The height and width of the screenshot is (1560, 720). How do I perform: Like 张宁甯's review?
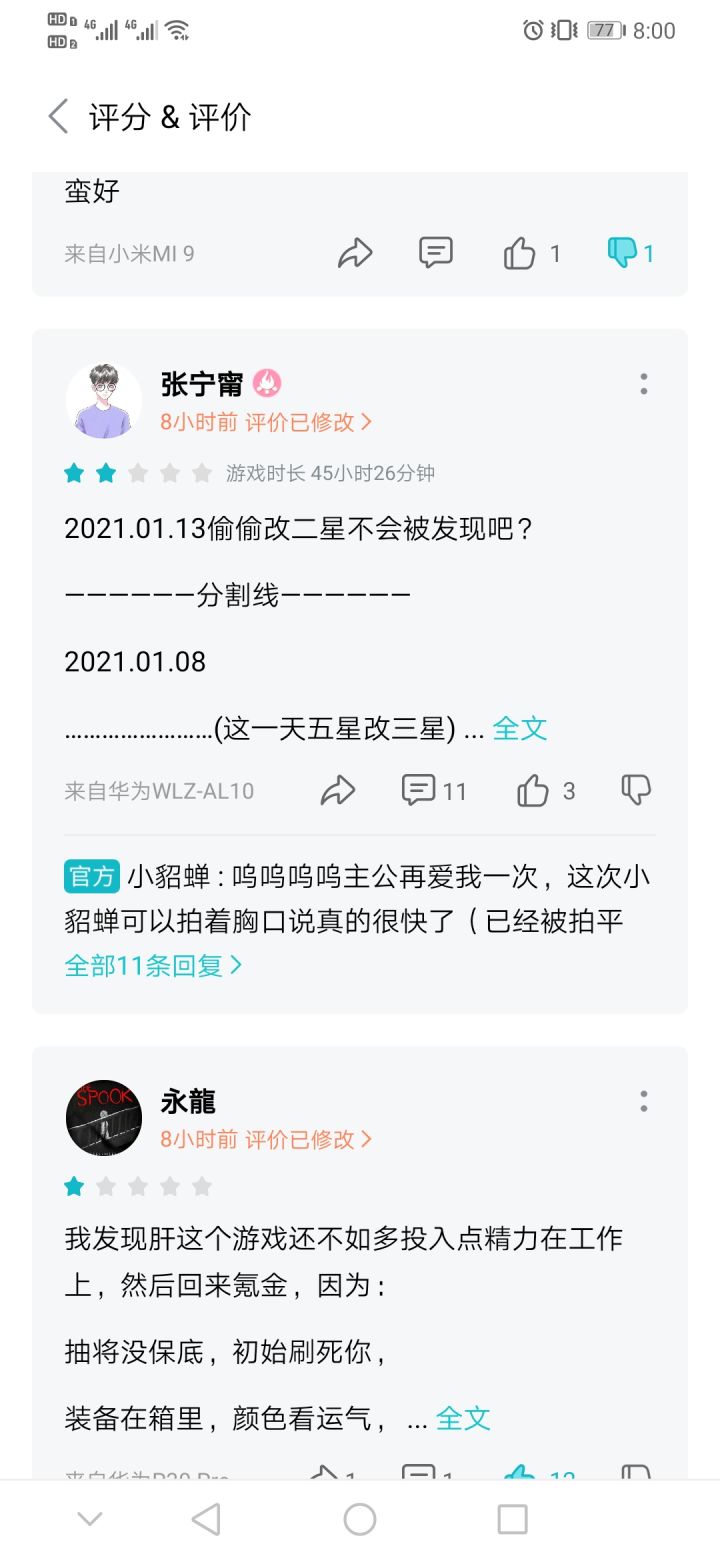tap(546, 791)
